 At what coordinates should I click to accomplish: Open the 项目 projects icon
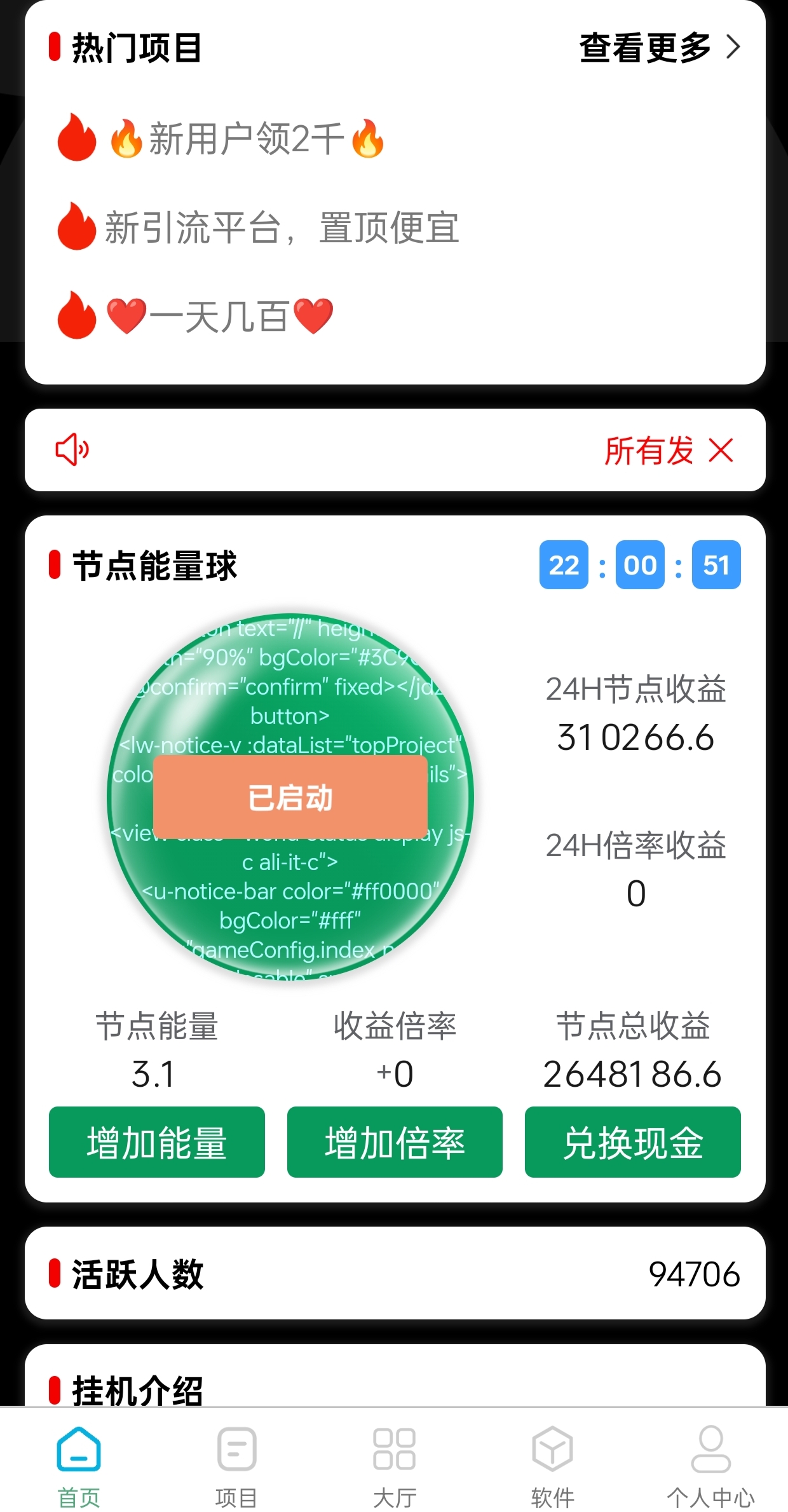click(x=236, y=1450)
